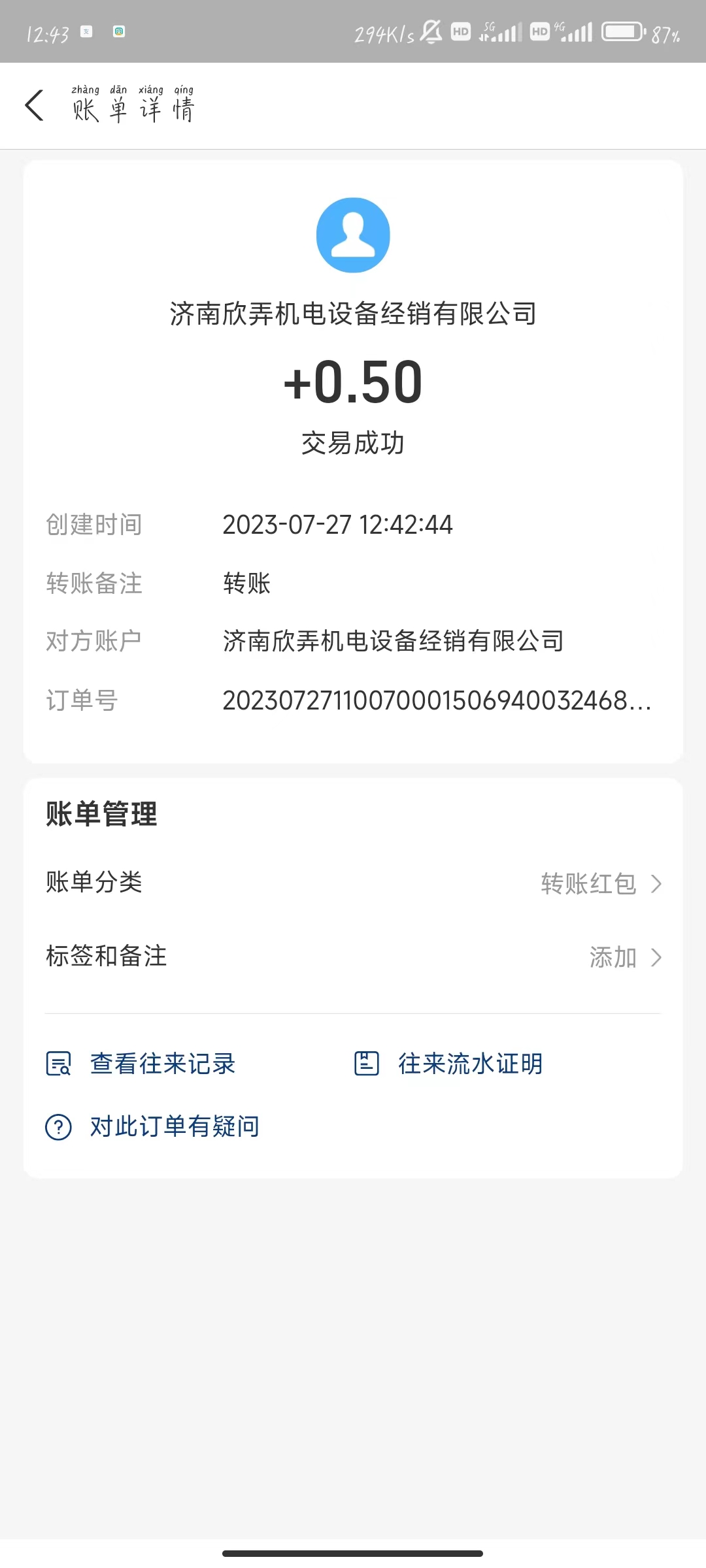This screenshot has height=1568, width=706.
Task: Open 查看往来记录
Action: pos(141,1064)
